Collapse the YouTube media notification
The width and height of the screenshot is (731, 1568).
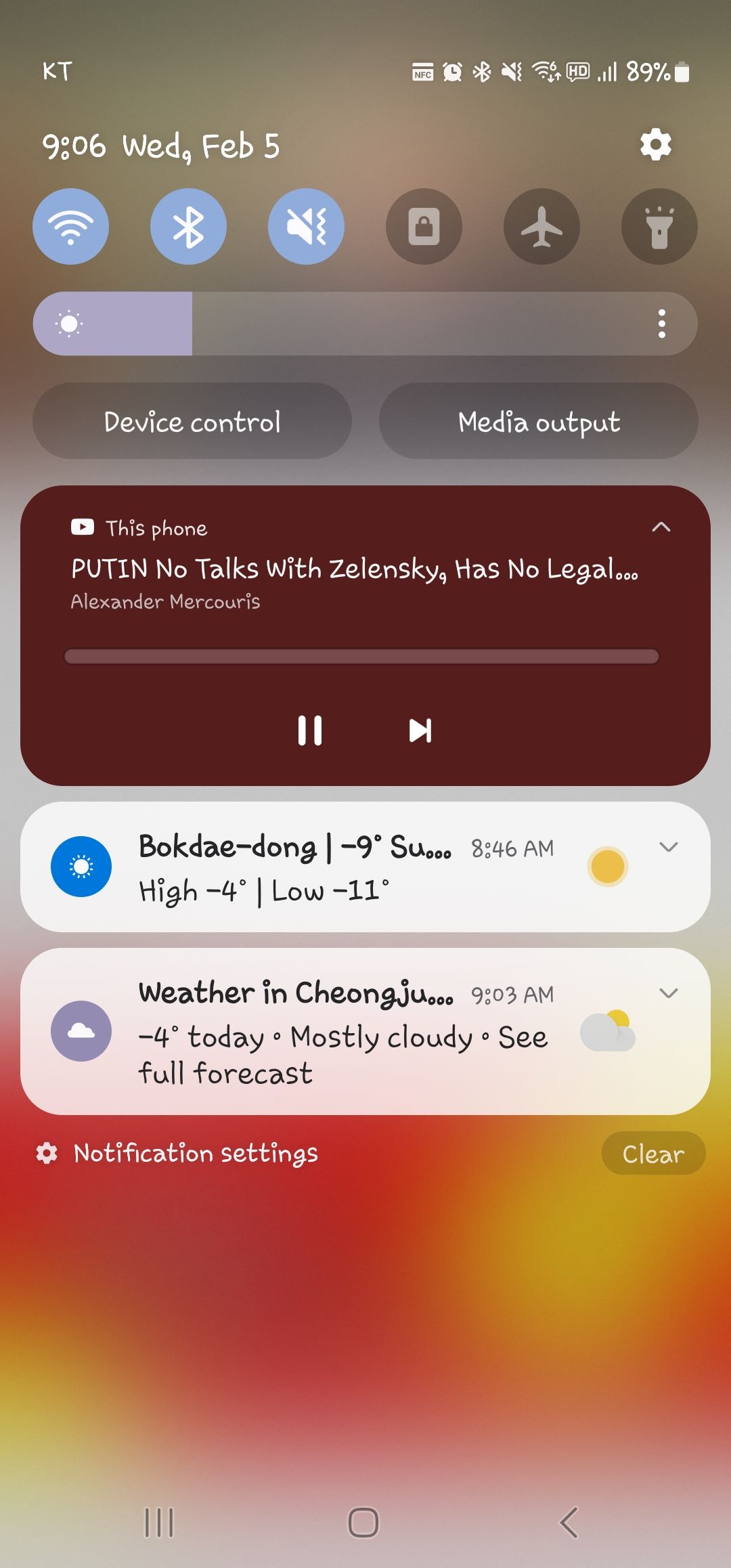coord(662,526)
